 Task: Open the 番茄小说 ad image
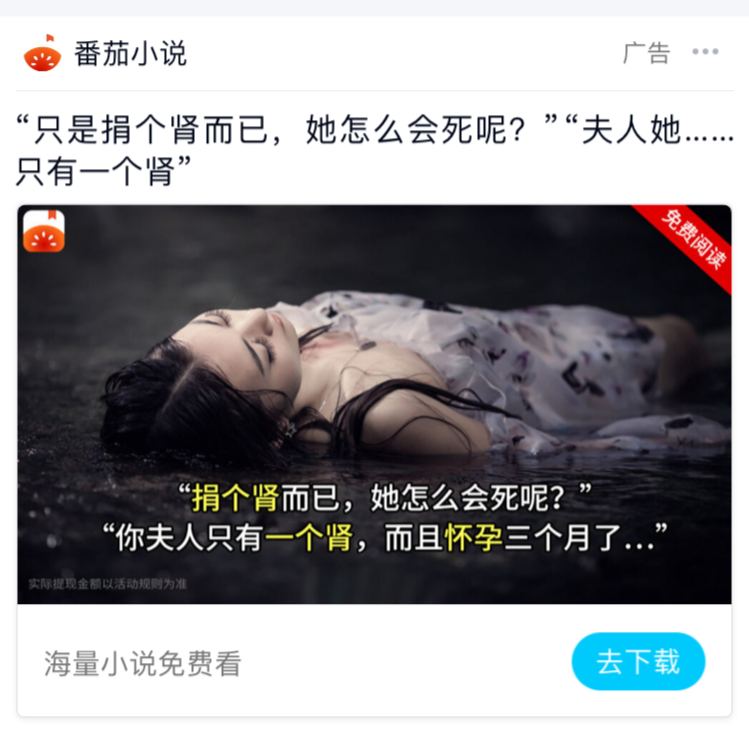374,404
